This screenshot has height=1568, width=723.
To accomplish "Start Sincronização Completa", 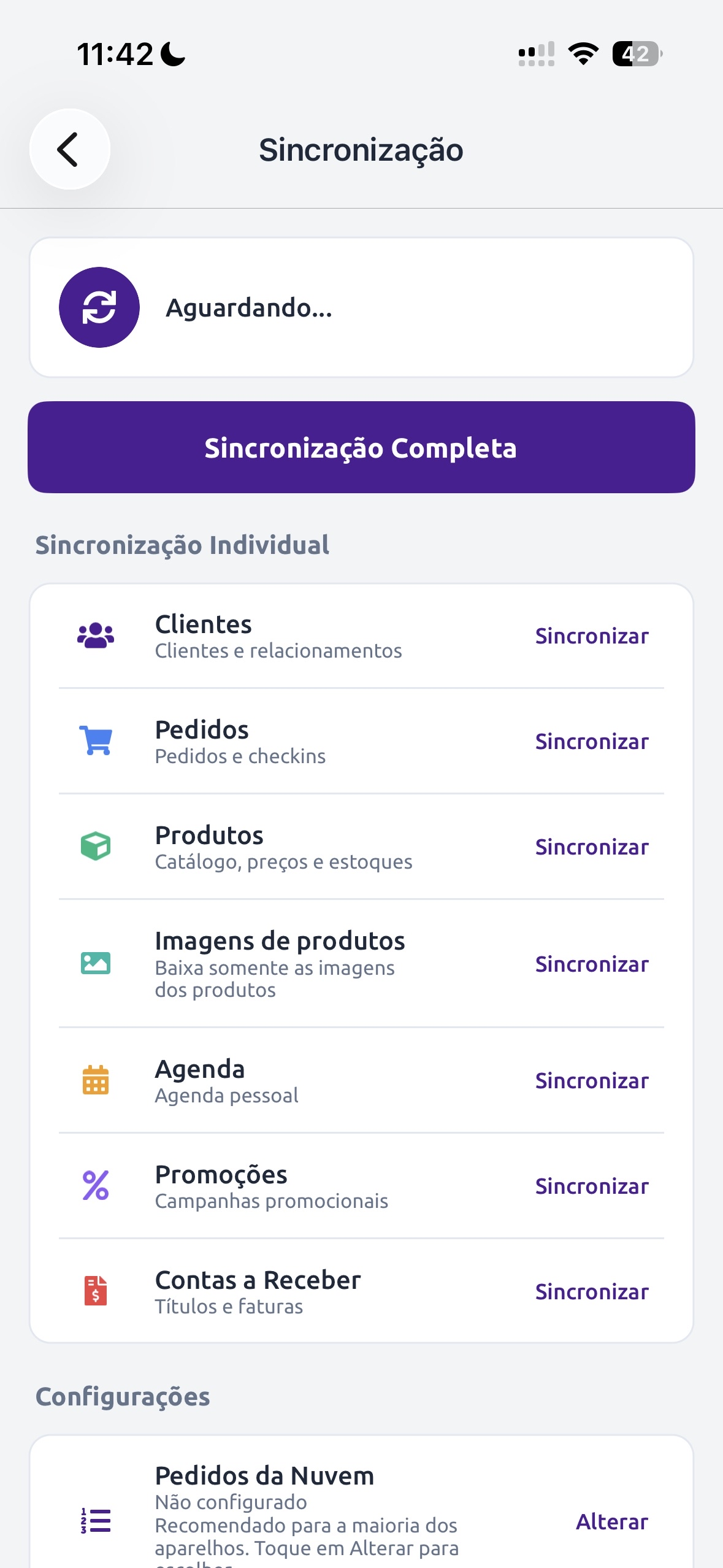I will pyautogui.click(x=361, y=447).
